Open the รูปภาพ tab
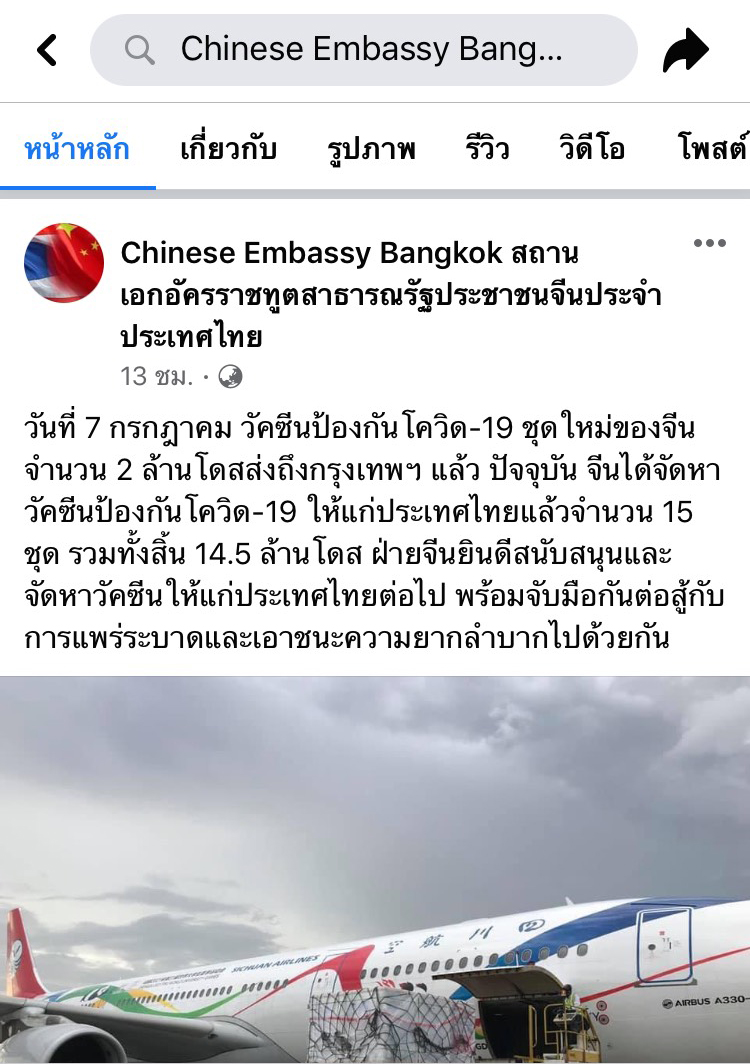Screen dimensions: 750x1064 [371, 150]
